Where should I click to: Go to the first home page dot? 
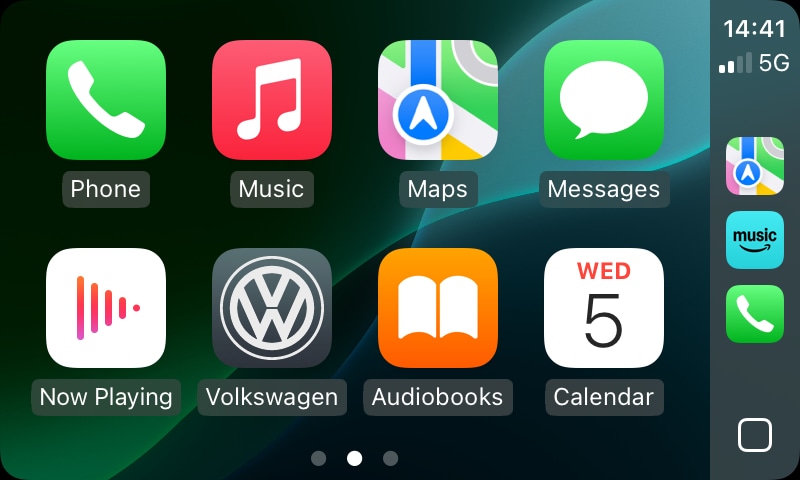[318, 458]
